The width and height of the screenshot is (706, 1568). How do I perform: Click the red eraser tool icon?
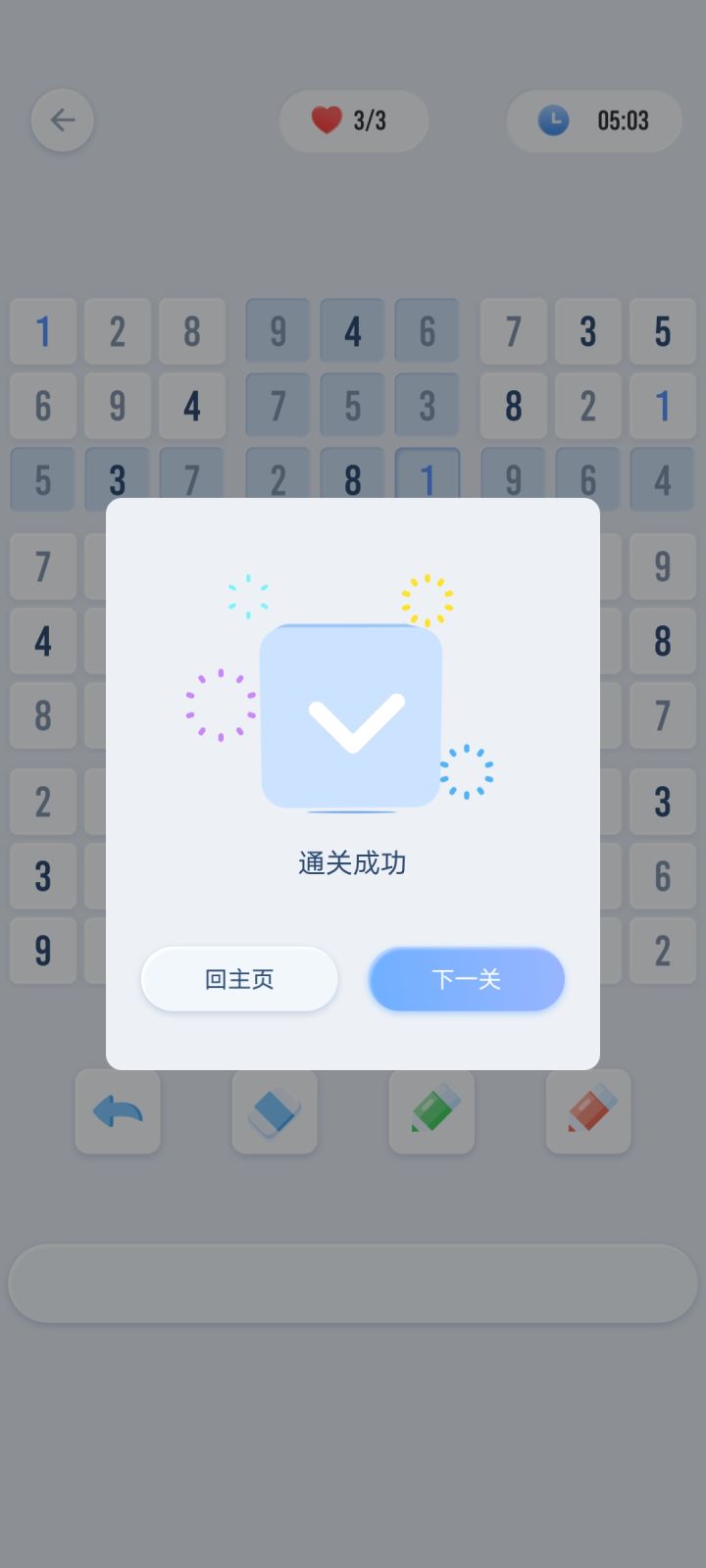(588, 1112)
